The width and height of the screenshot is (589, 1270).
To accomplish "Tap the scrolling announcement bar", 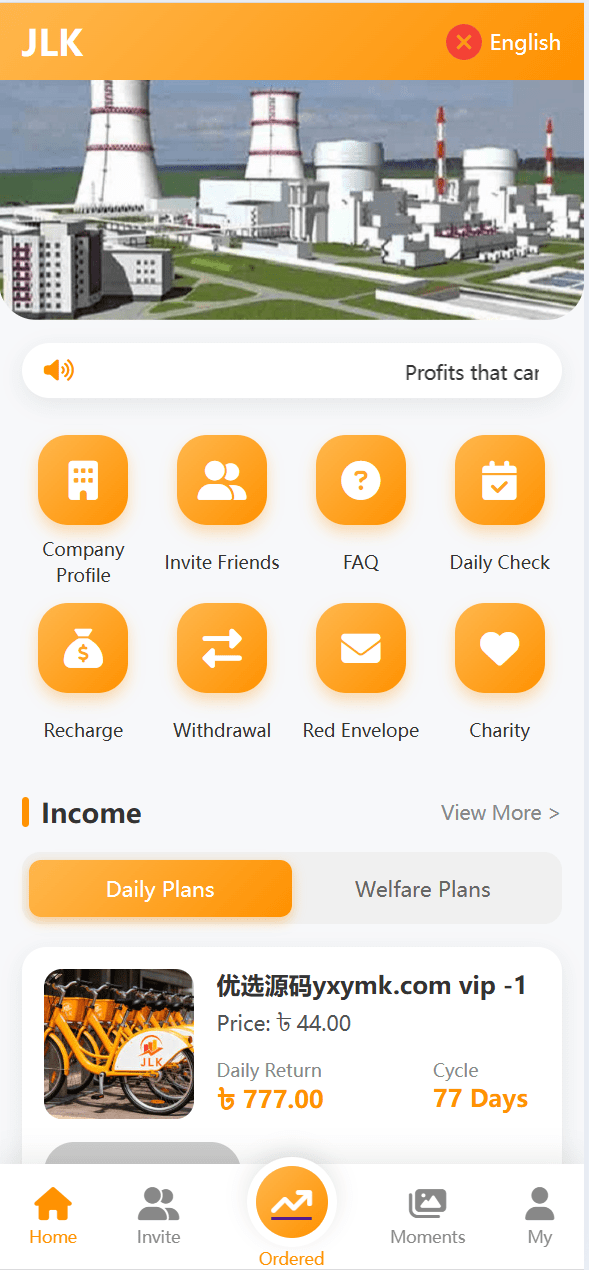I will pyautogui.click(x=292, y=371).
